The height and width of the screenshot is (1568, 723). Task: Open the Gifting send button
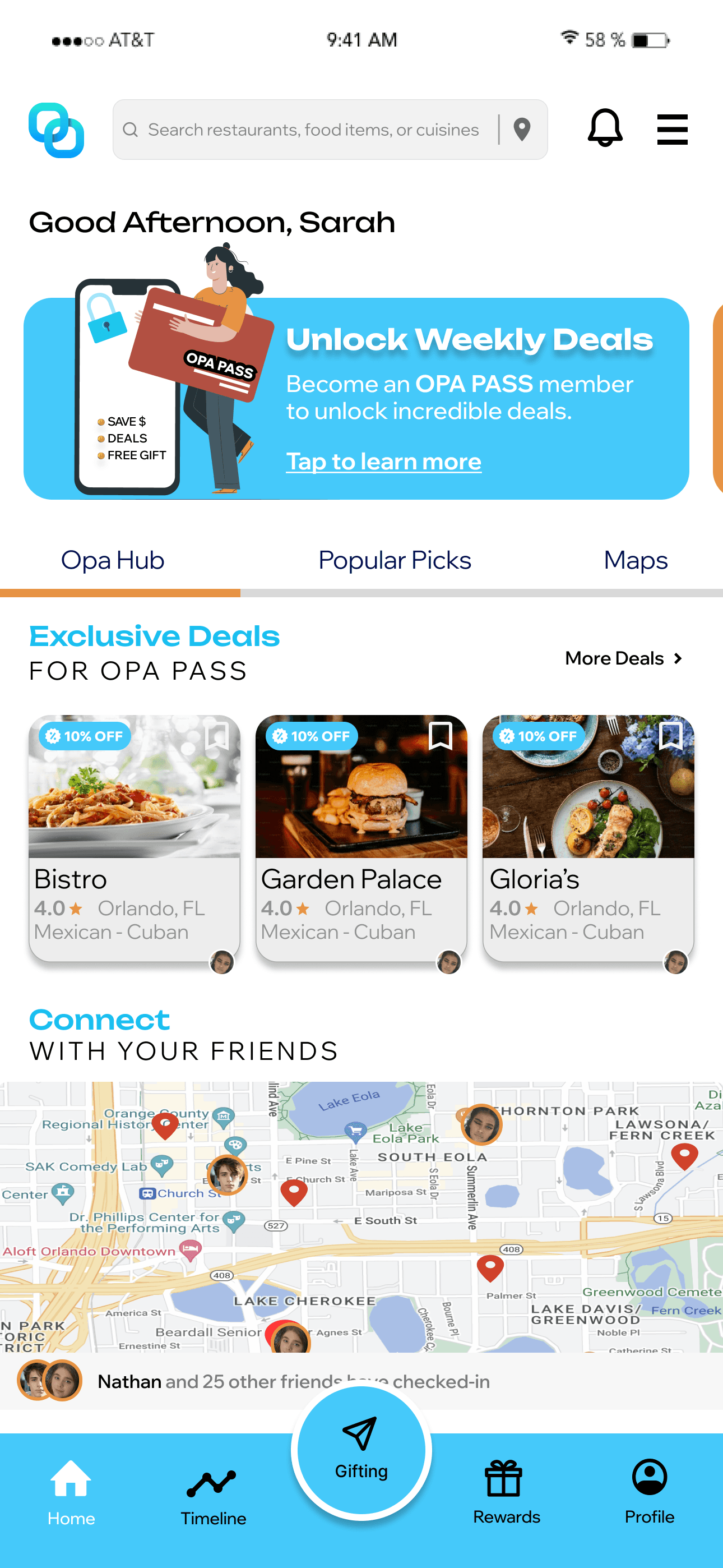click(x=361, y=1449)
